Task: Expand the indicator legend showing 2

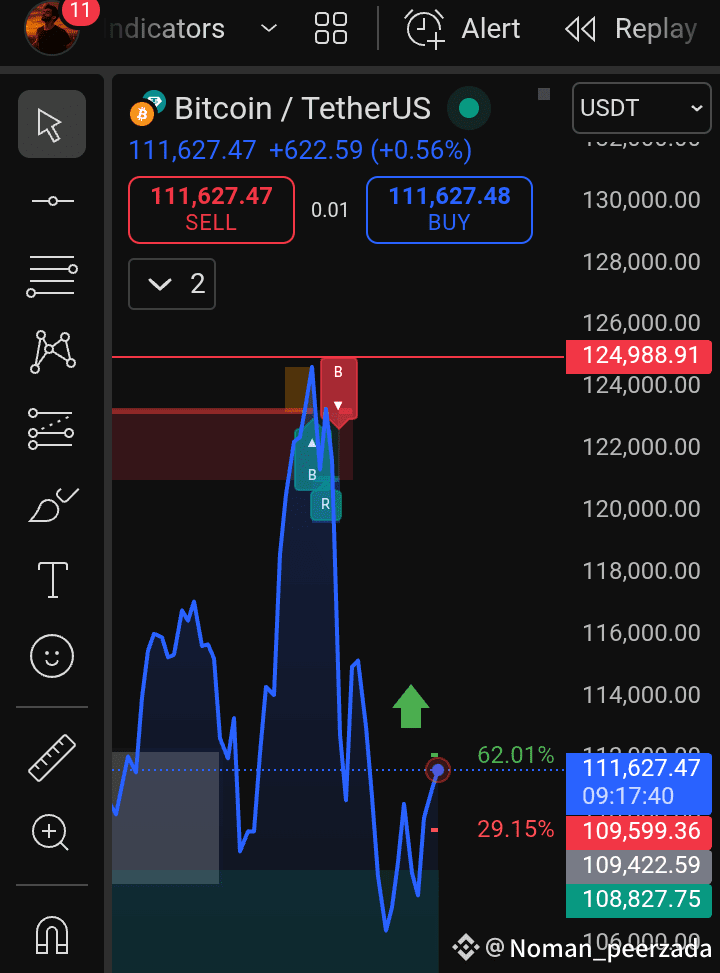Action: pos(172,284)
